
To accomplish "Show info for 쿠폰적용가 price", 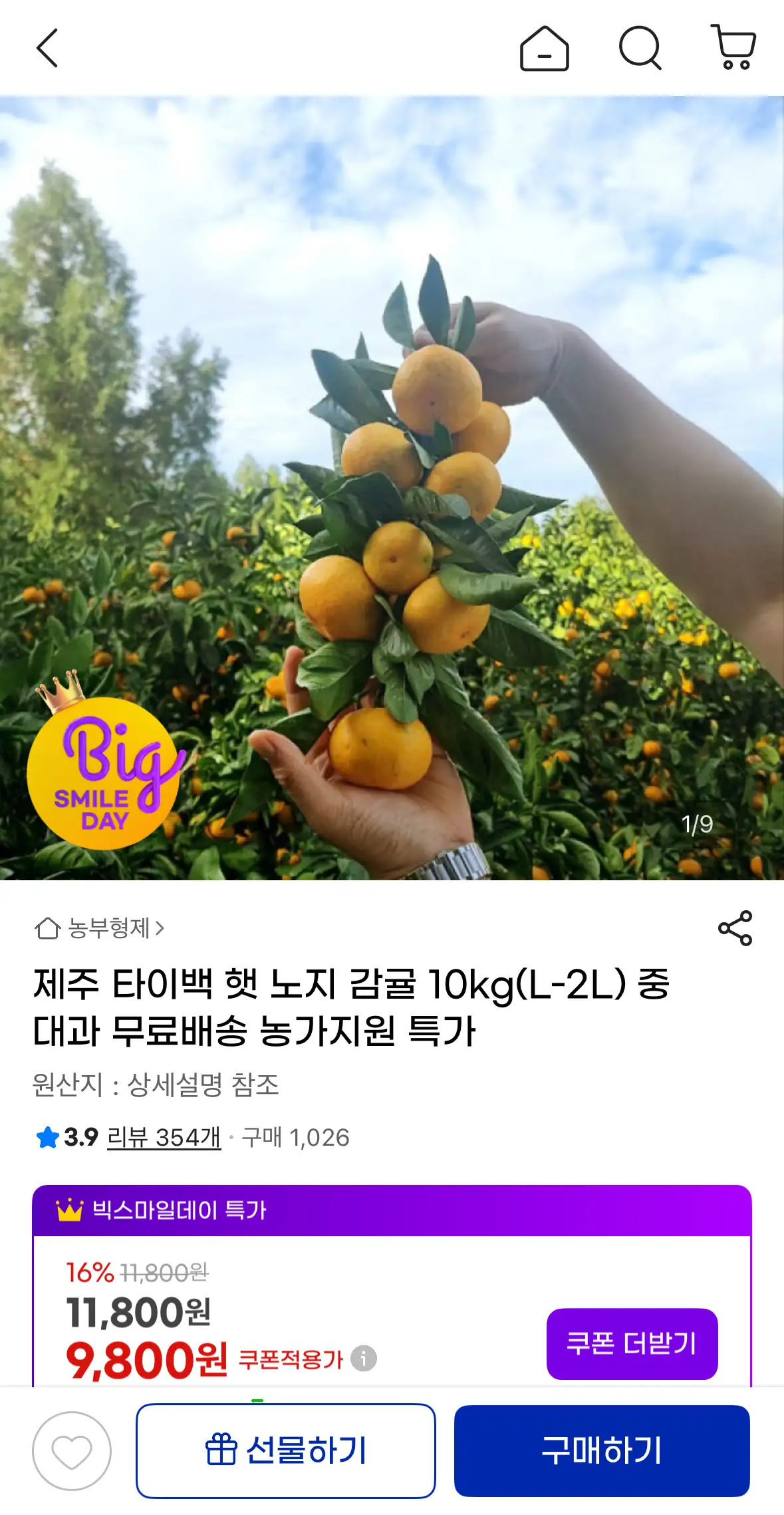I will (364, 1358).
